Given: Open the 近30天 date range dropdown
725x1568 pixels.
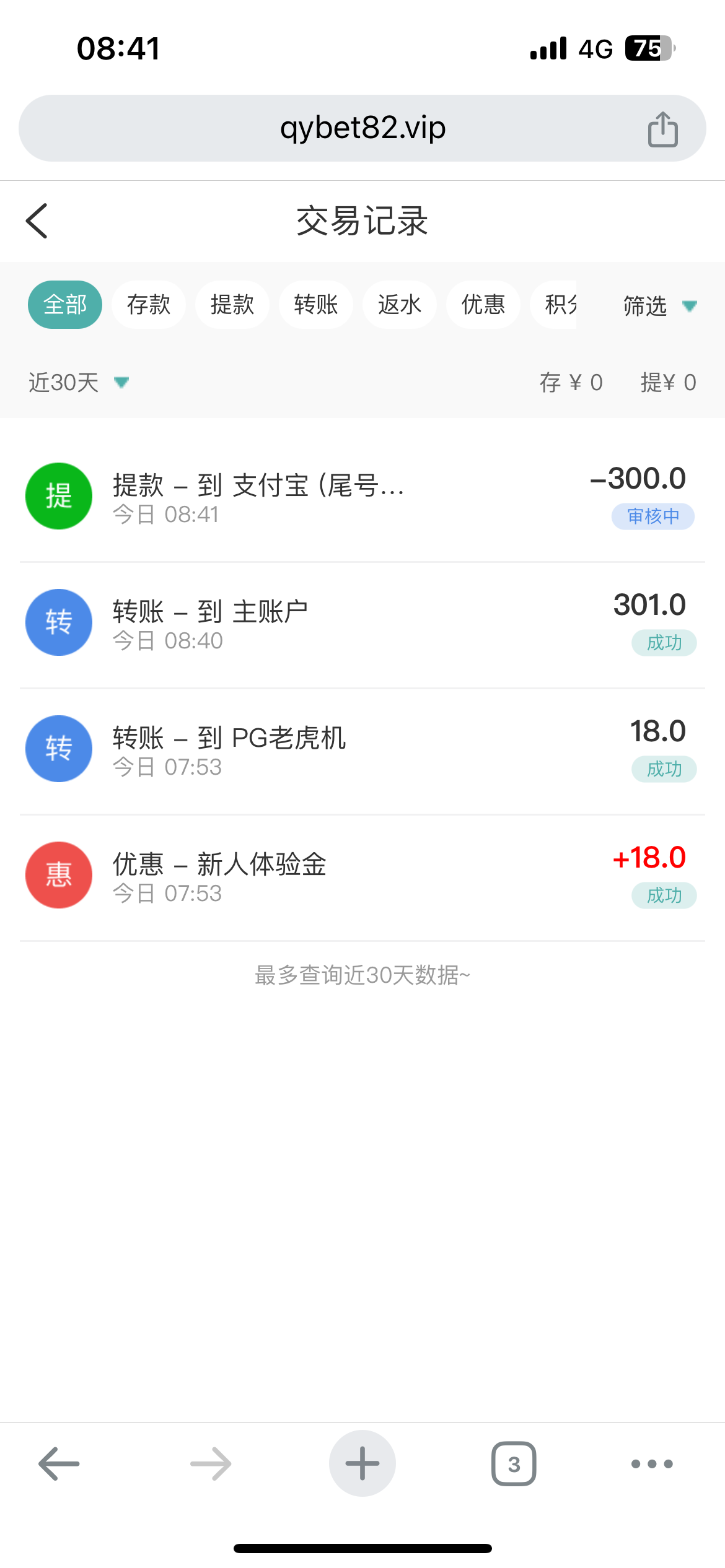Looking at the screenshot, I should pos(78,383).
